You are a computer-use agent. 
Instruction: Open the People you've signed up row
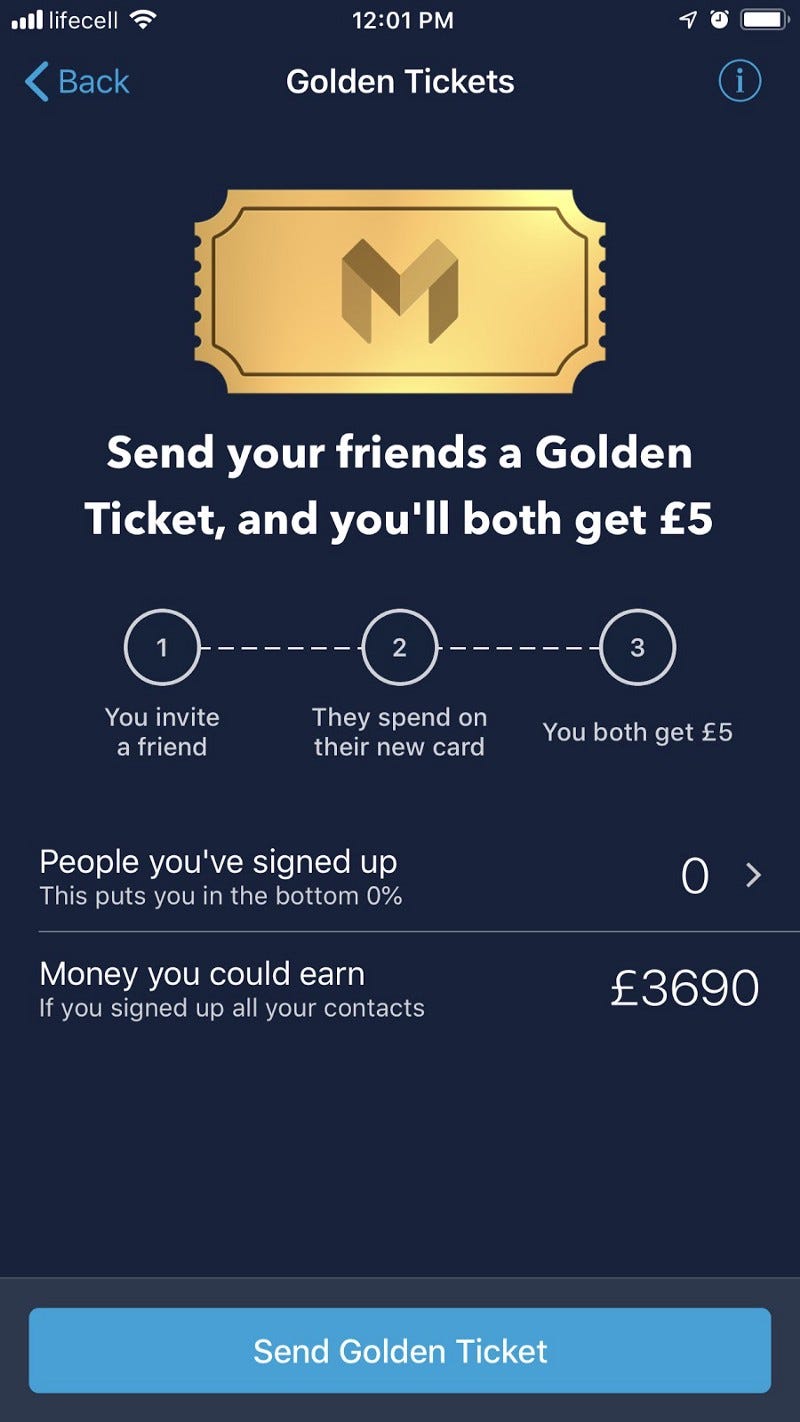(x=400, y=876)
